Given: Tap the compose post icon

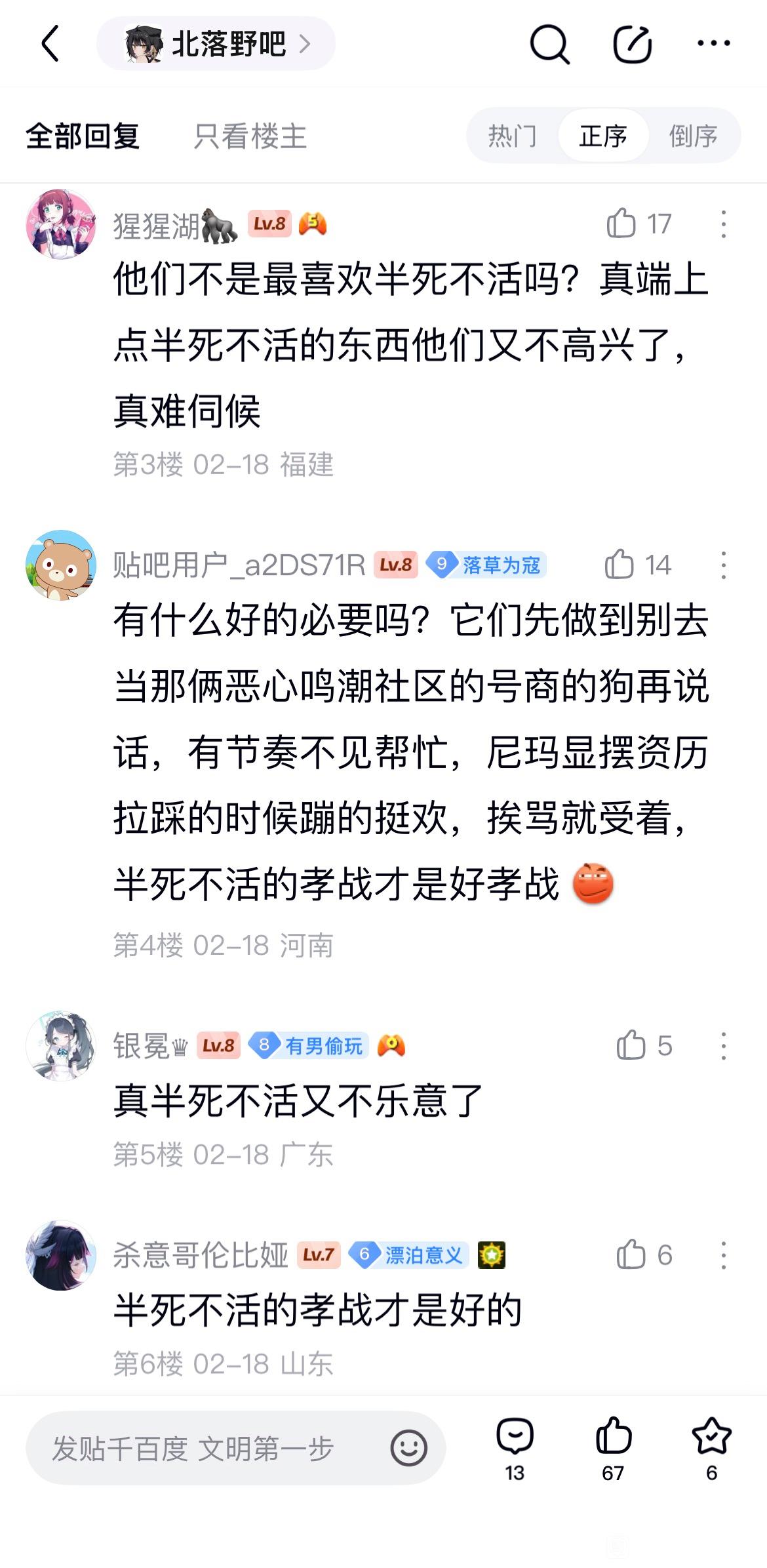Looking at the screenshot, I should coord(632,44).
